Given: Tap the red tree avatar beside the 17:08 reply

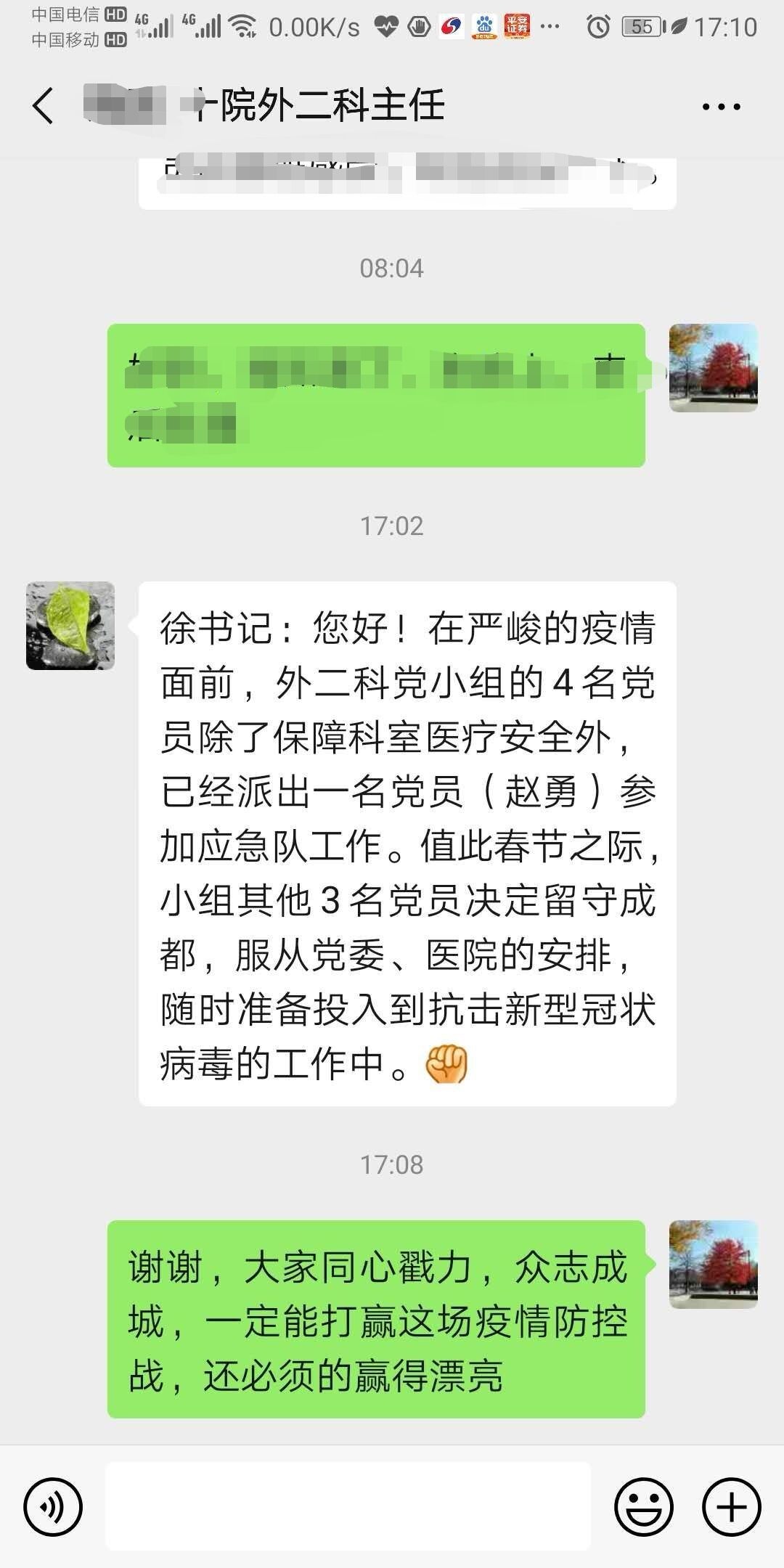Looking at the screenshot, I should tap(713, 1265).
